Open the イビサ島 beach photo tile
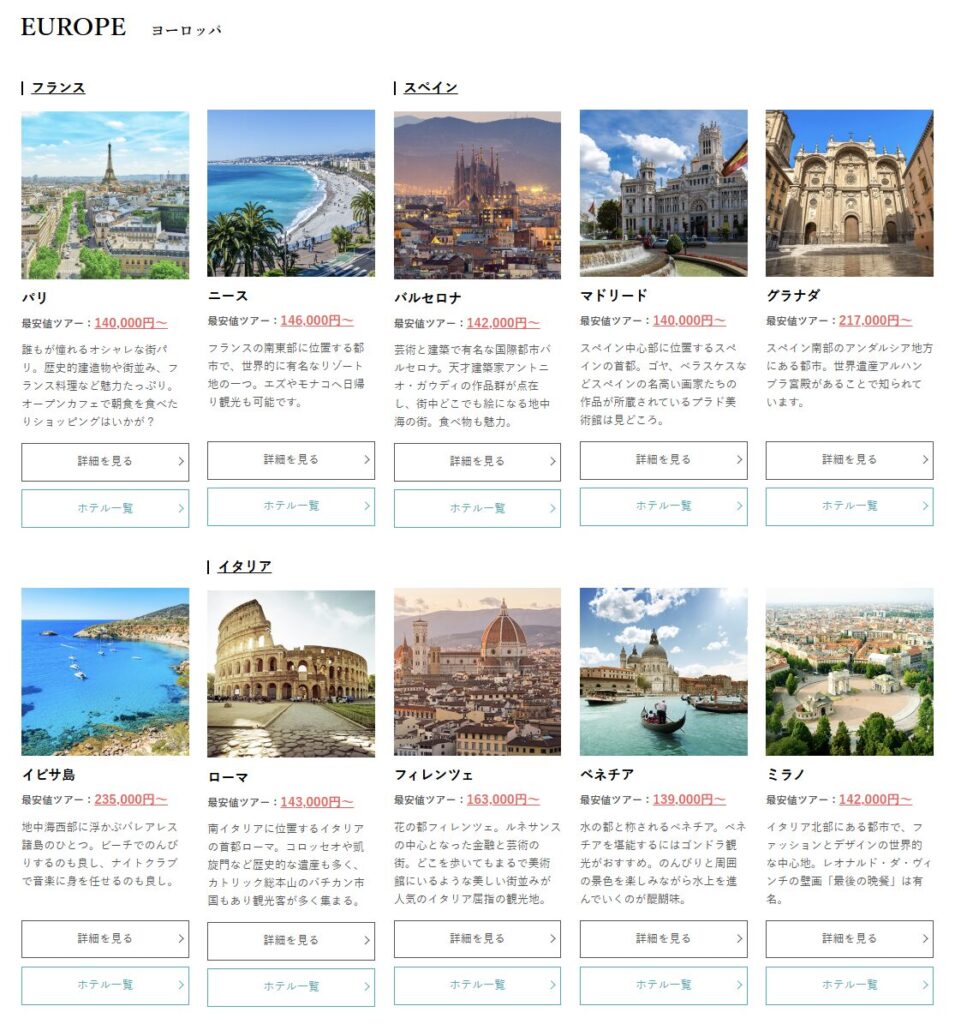Viewport: 967px width, 1024px height. tap(105, 671)
